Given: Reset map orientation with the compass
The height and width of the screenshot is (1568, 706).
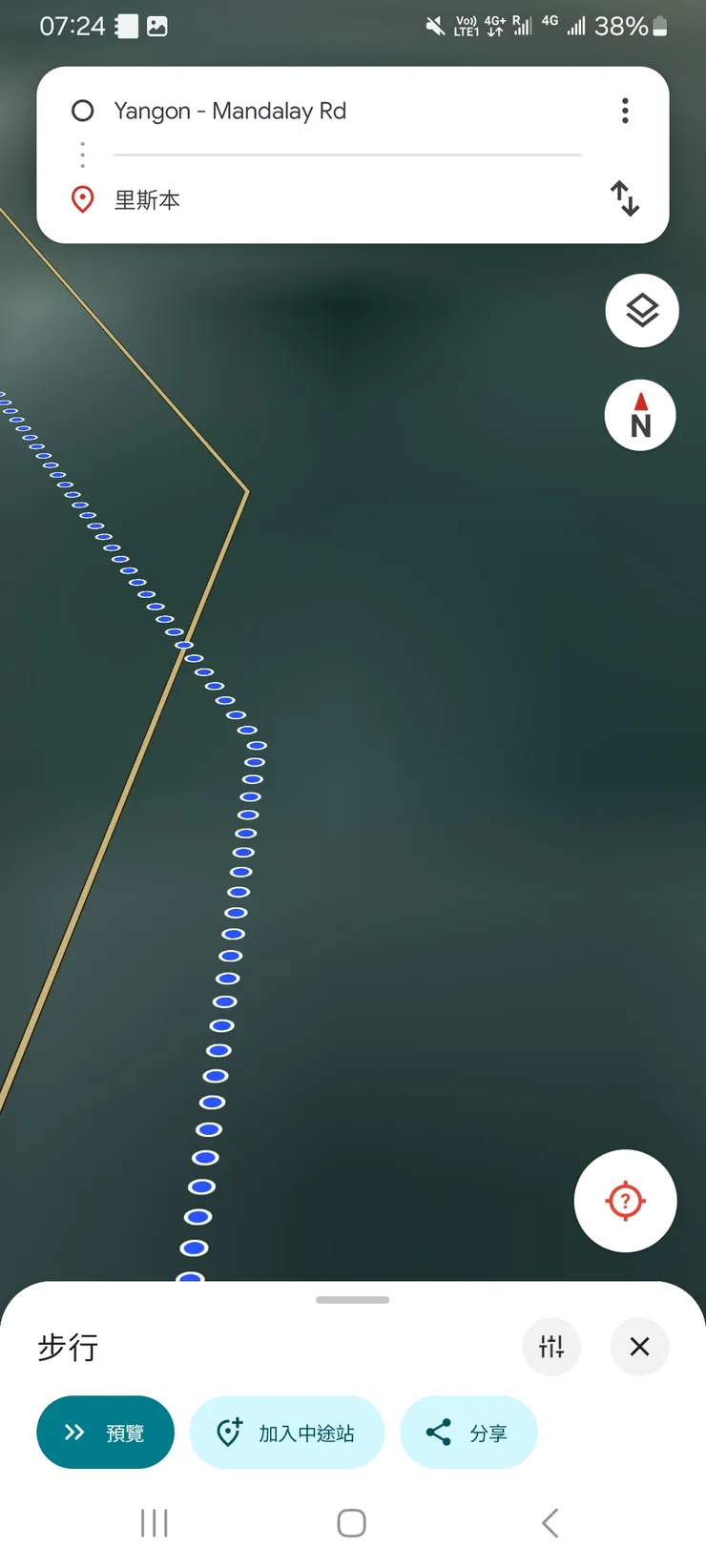Looking at the screenshot, I should click(640, 416).
